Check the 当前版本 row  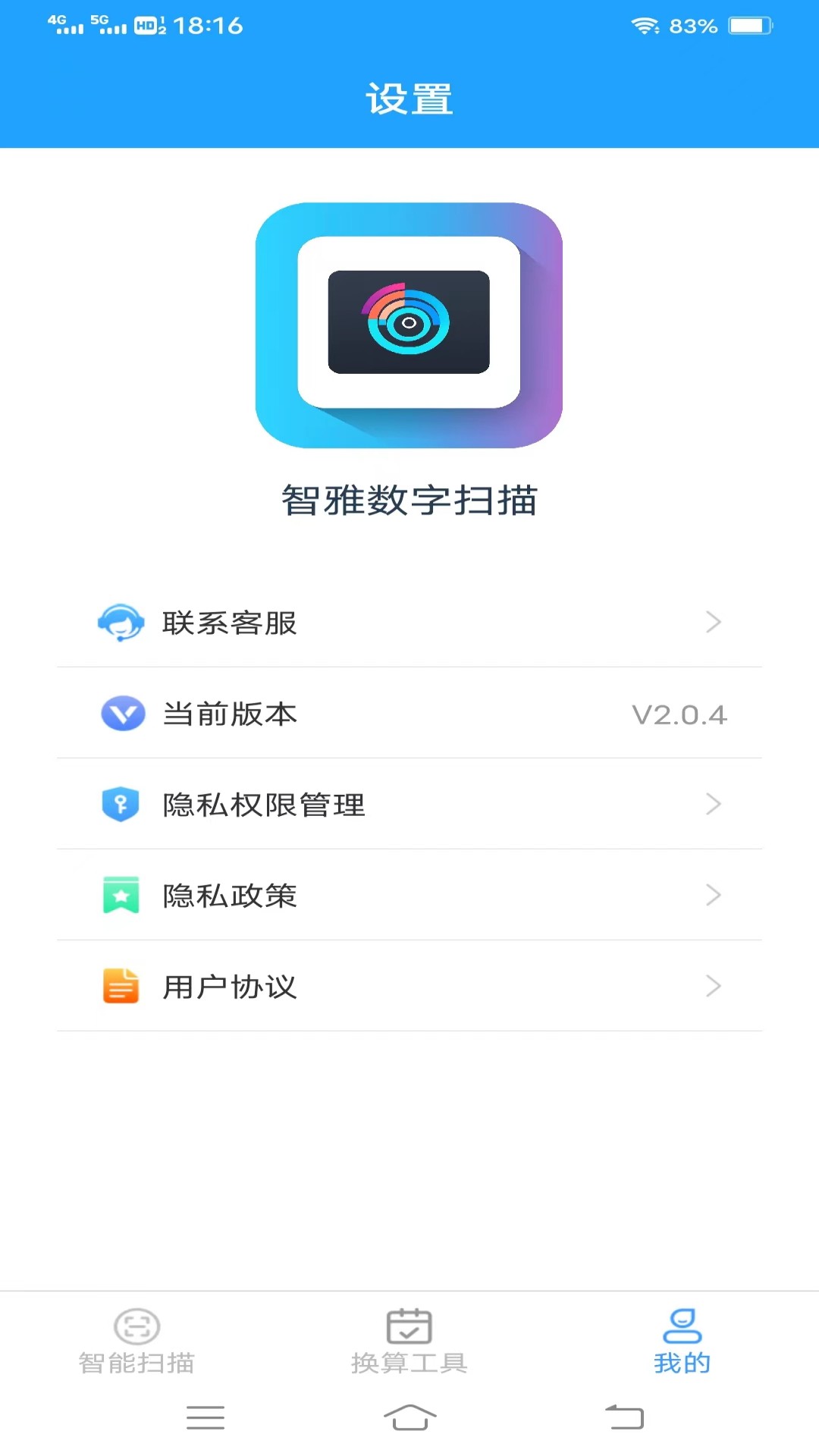pos(409,713)
